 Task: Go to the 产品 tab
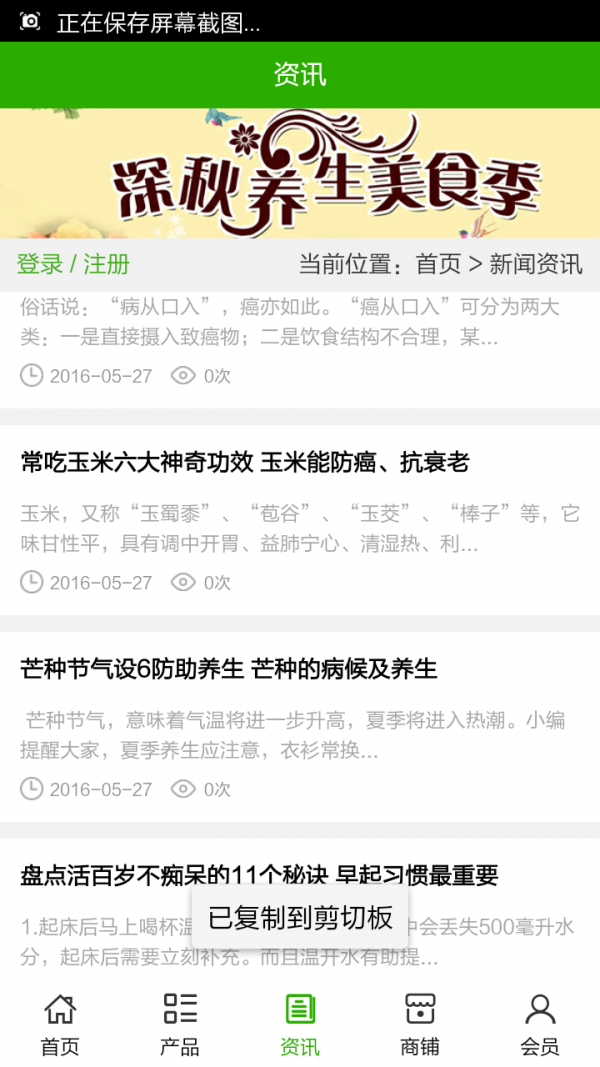coord(180,1023)
